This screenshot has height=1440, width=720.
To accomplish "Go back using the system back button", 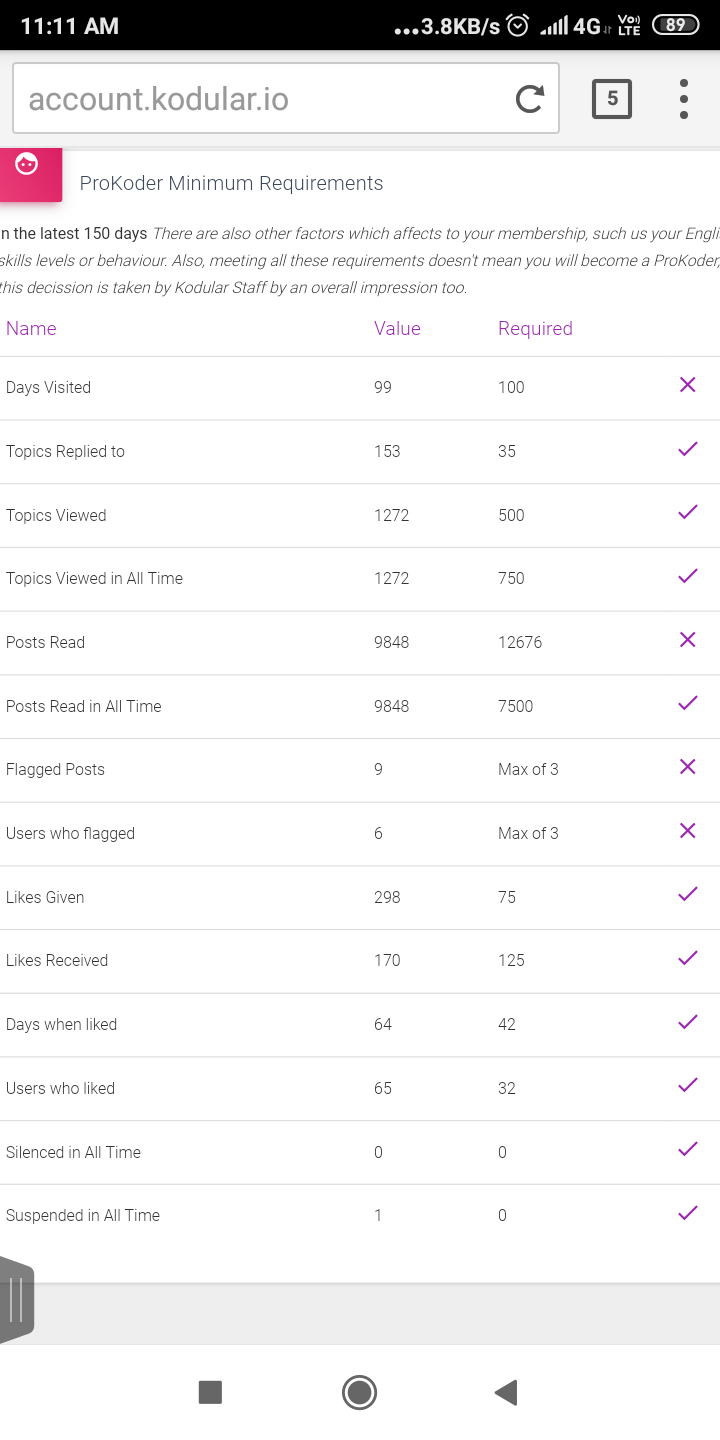I will 506,1392.
